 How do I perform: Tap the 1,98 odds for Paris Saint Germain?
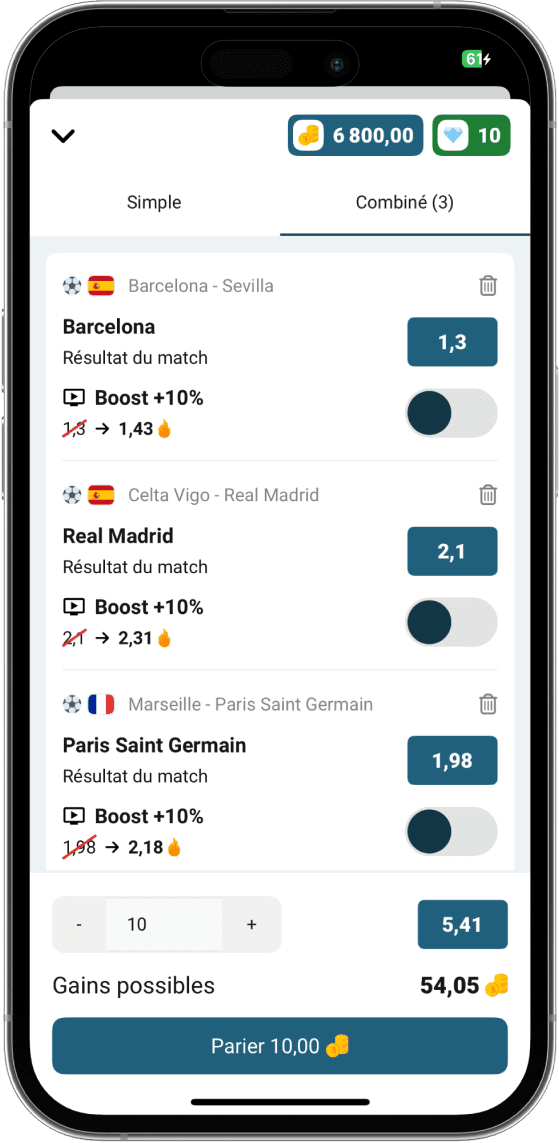(453, 760)
